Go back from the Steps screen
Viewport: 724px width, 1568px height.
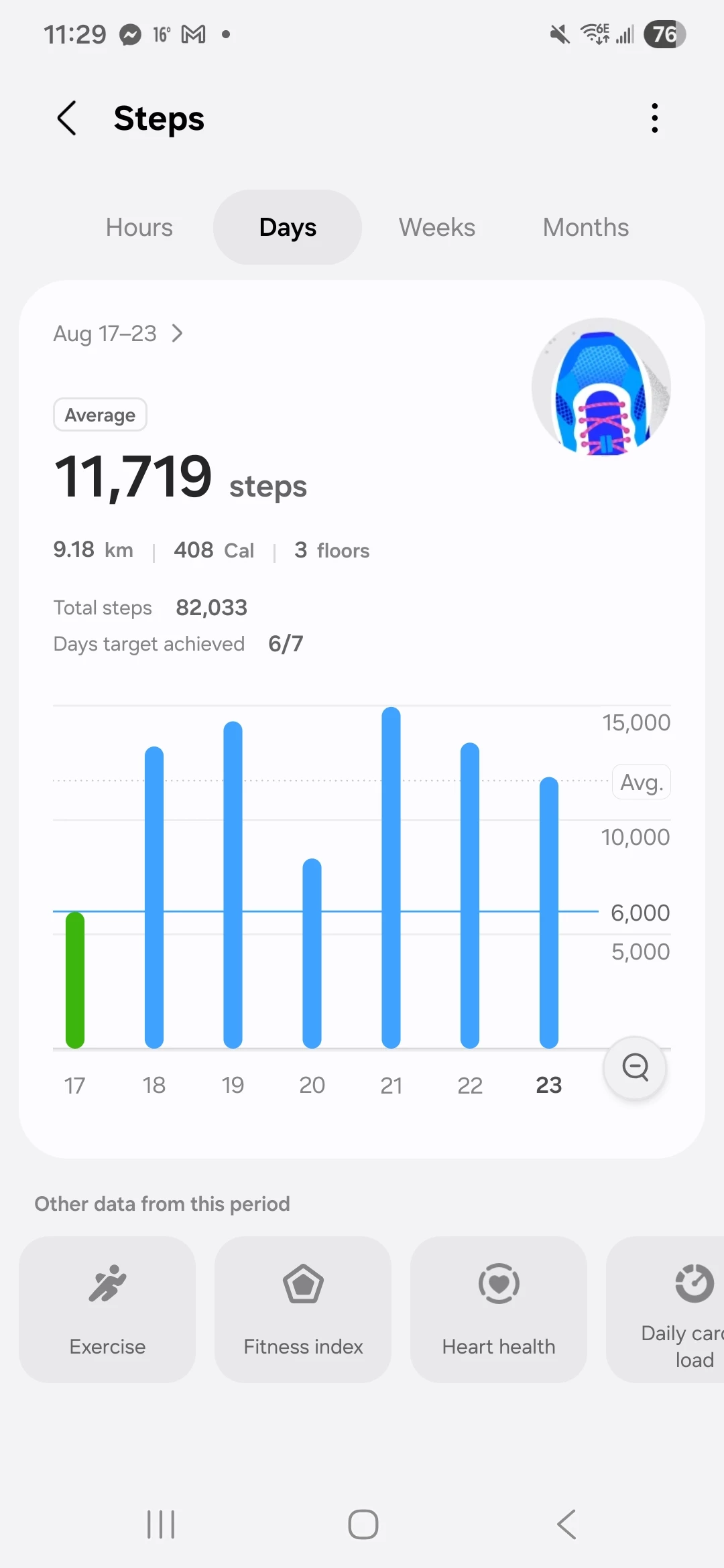tap(67, 119)
